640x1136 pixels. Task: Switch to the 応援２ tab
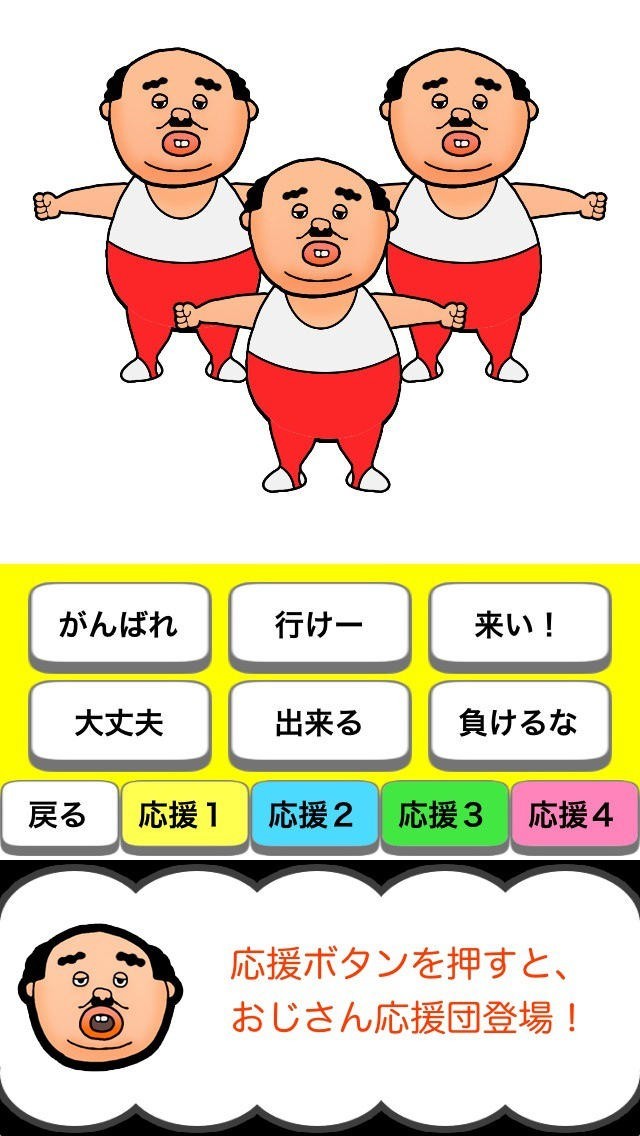(x=314, y=815)
